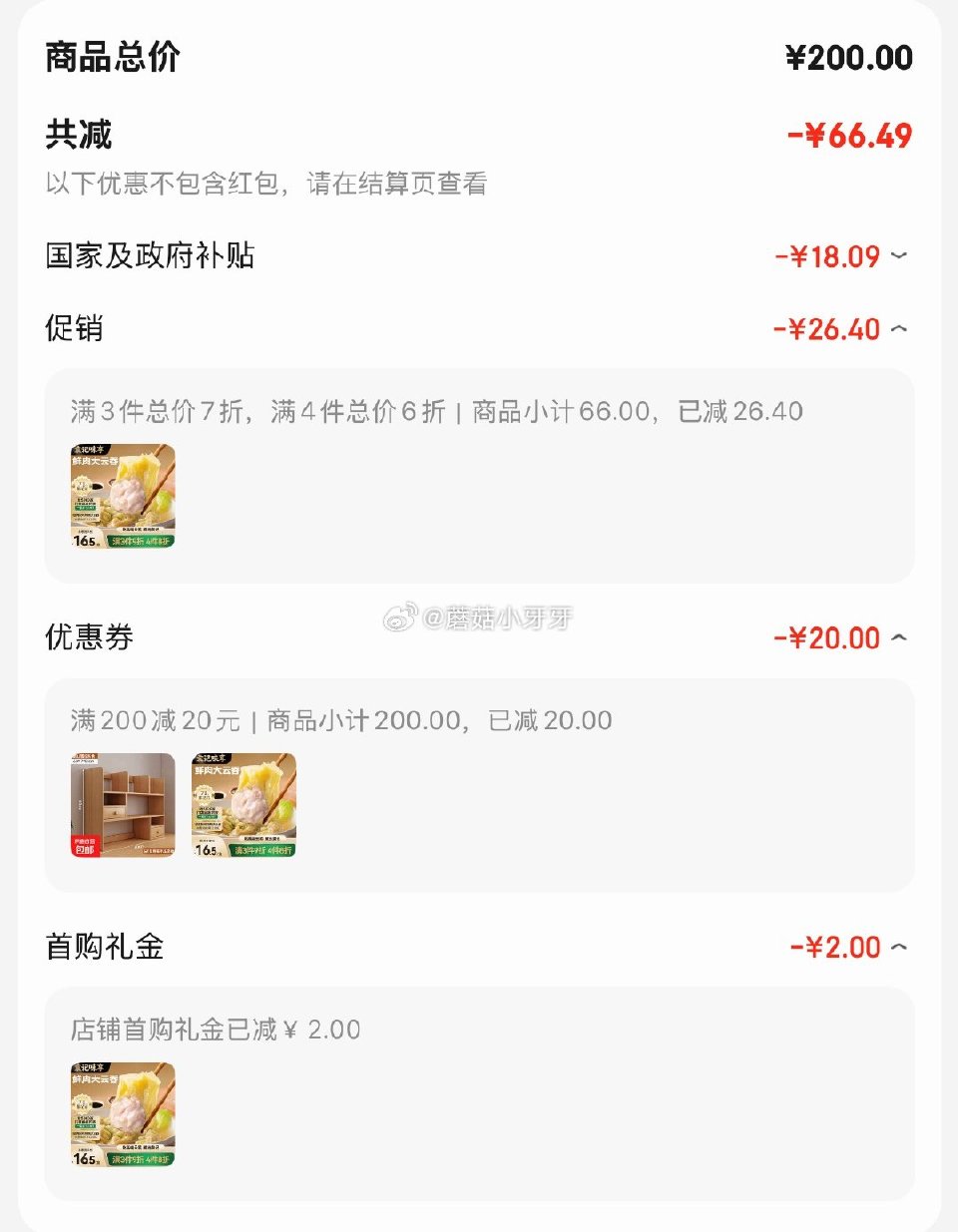Screen dimensions: 958x1232
Task: Click the 165g weight badge on wonton image
Action: (86, 544)
